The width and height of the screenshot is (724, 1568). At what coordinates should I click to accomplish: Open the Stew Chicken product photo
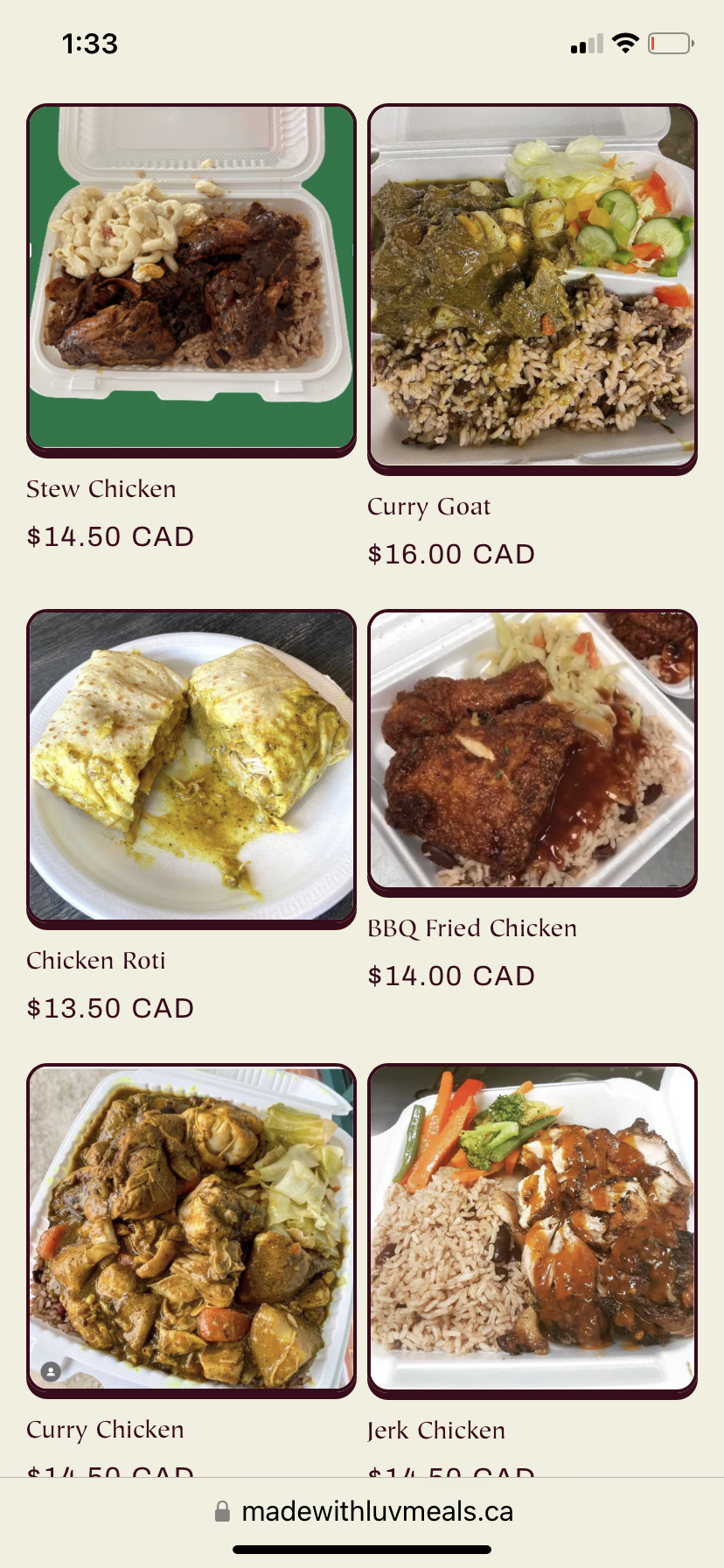point(191,278)
